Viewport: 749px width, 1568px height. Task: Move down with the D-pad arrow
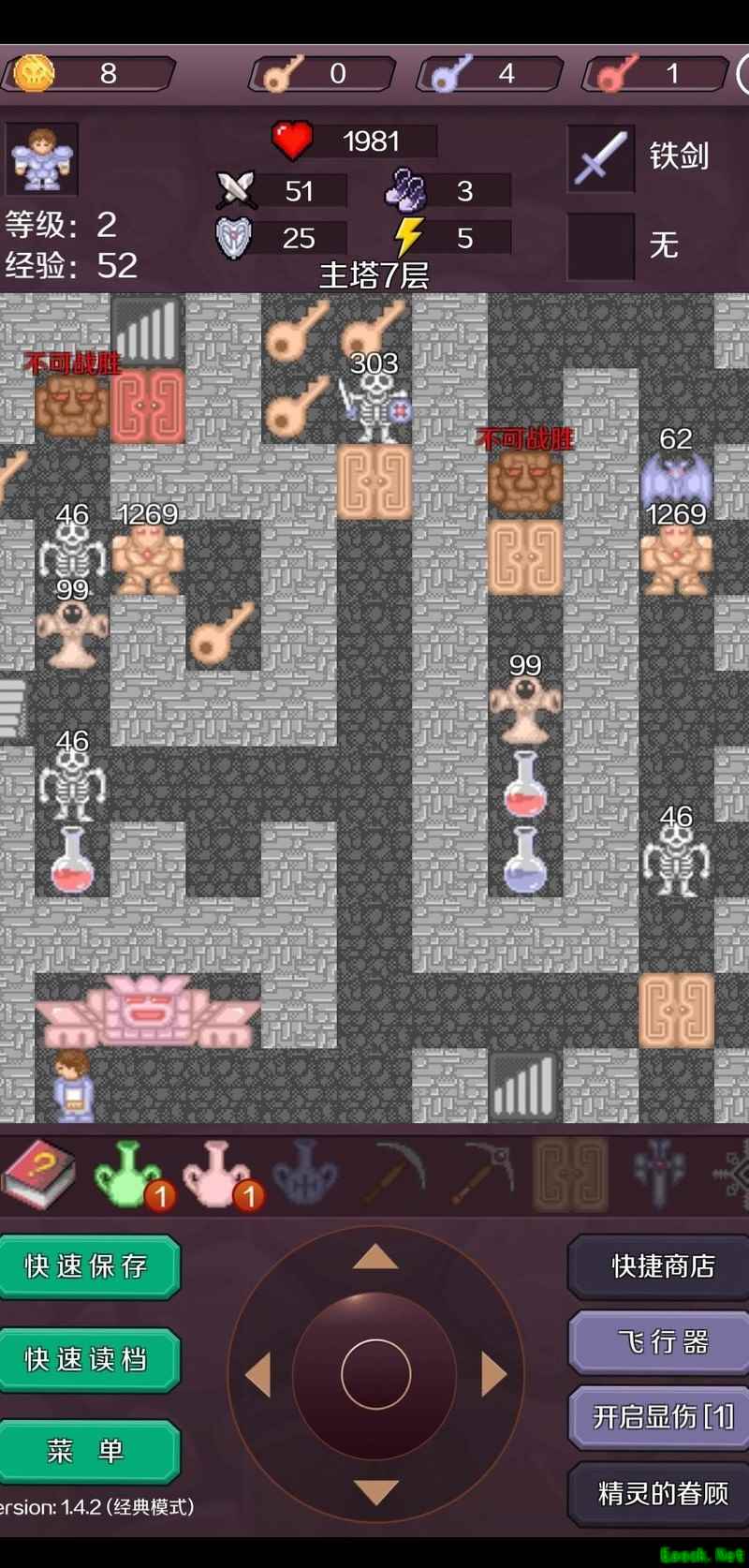pos(375,1491)
